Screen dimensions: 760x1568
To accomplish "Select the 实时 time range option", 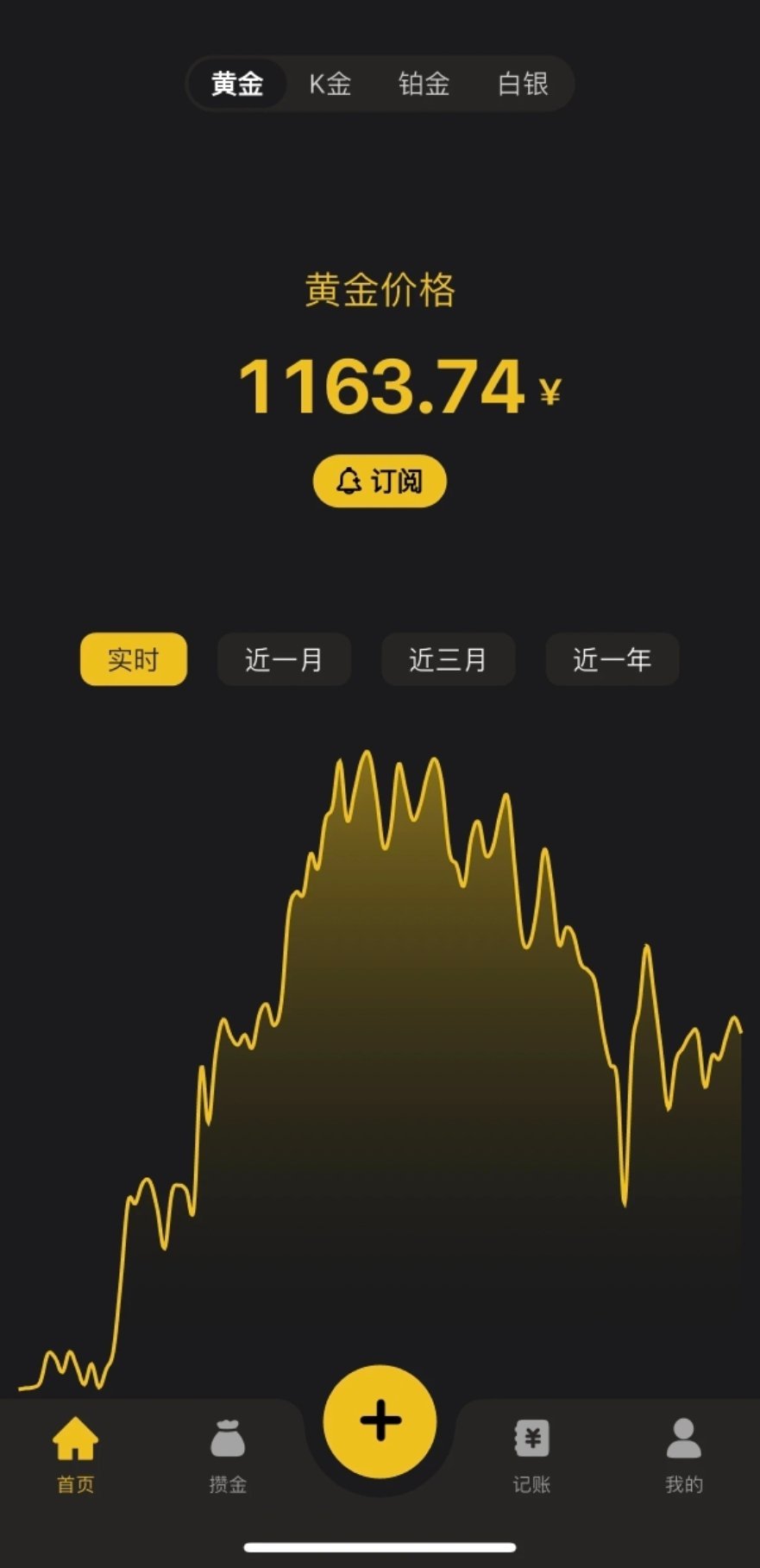I will click(133, 659).
